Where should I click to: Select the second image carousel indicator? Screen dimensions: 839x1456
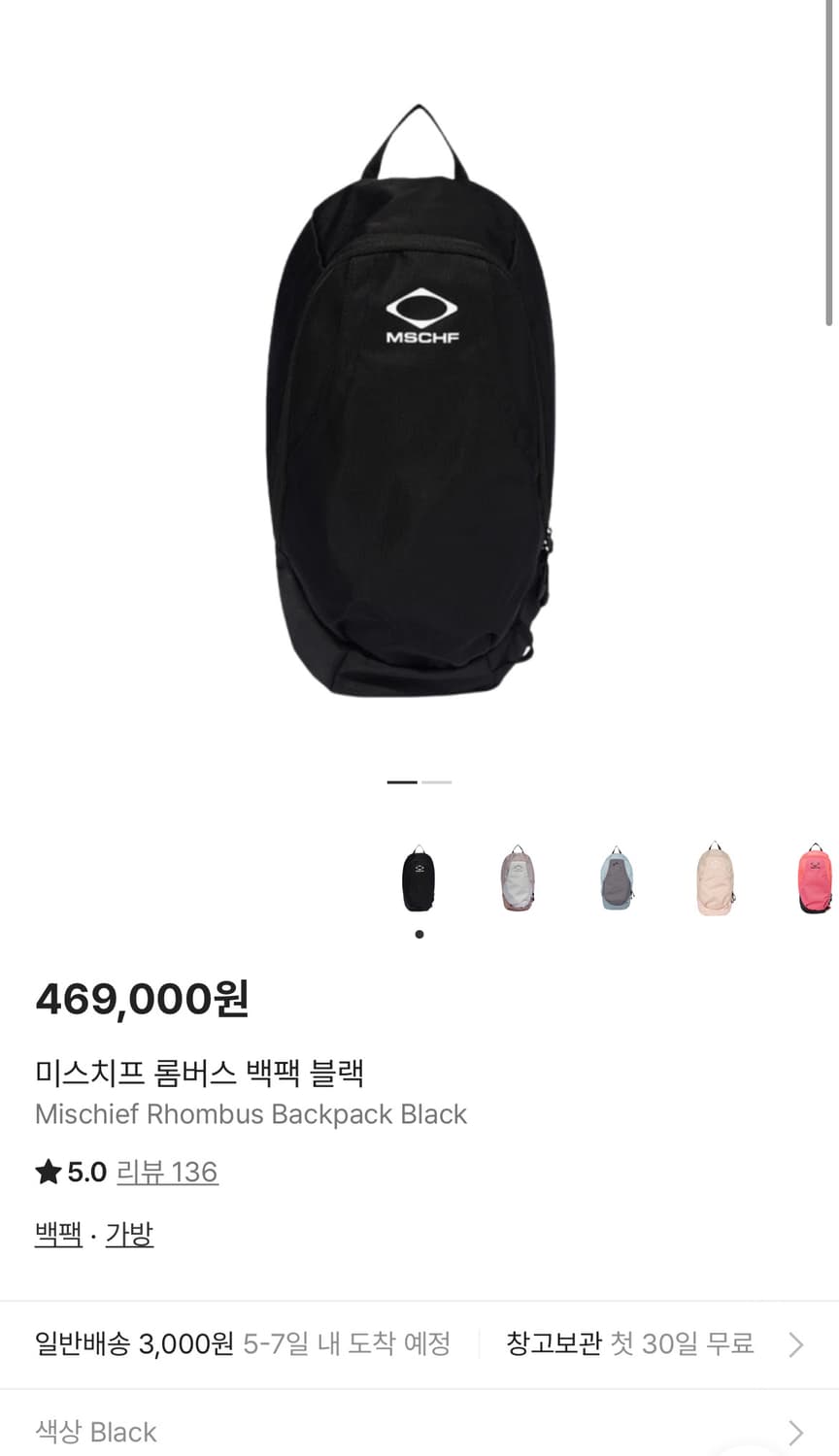436,781
